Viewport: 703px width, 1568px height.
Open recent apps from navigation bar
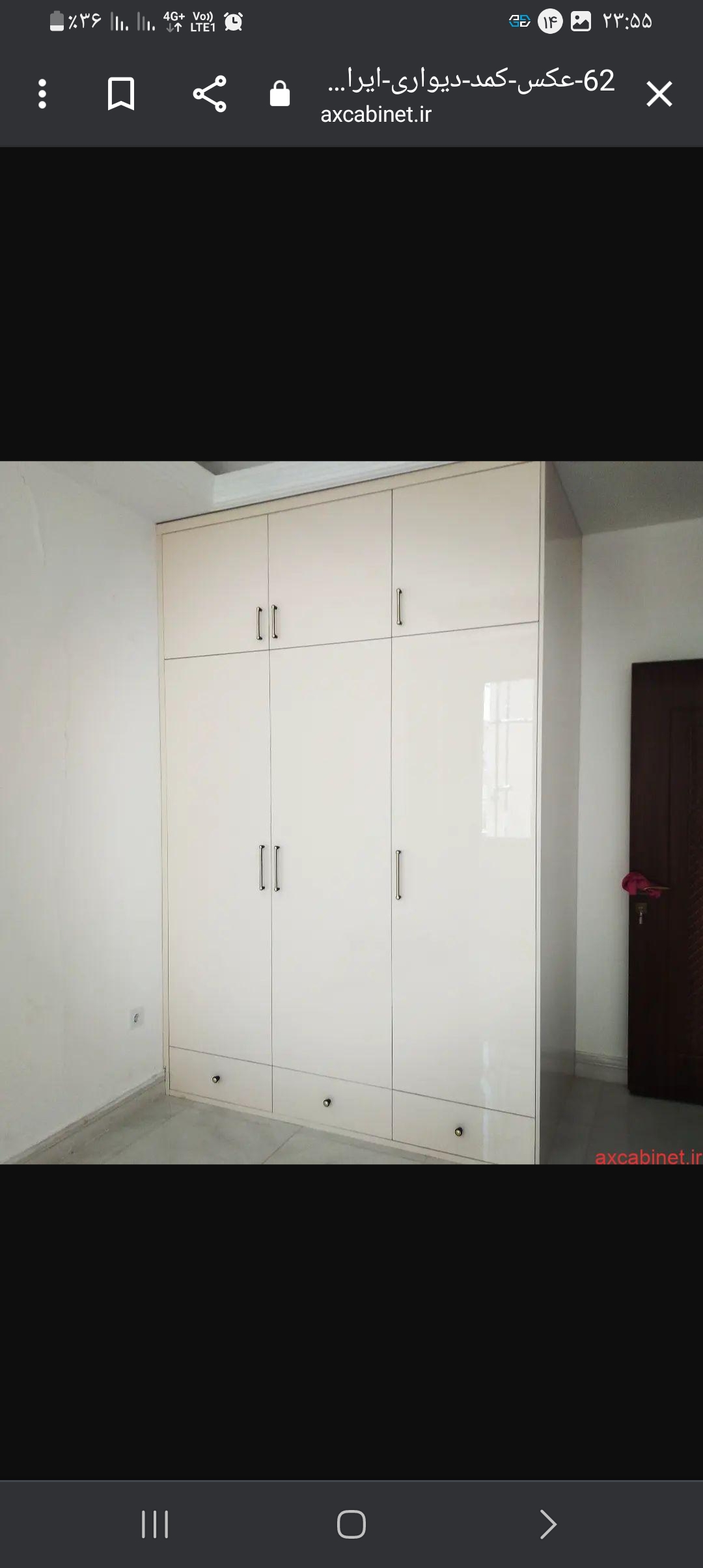tap(155, 1524)
